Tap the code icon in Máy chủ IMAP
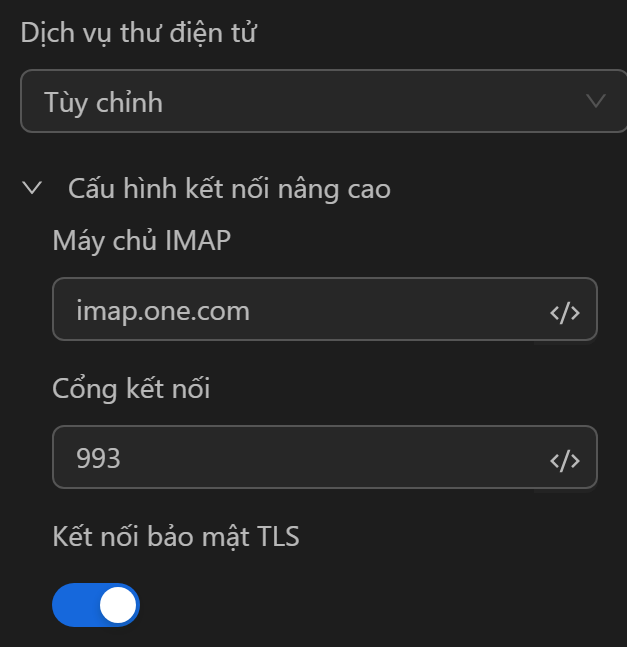The width and height of the screenshot is (627, 647). click(565, 312)
